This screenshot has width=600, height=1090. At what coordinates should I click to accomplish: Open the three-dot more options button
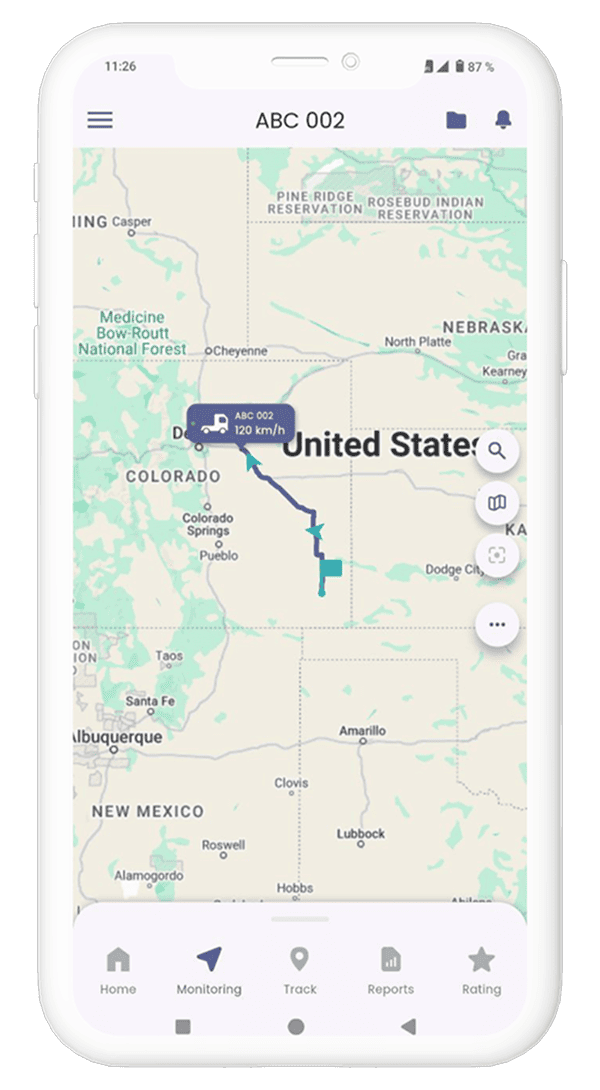(497, 625)
